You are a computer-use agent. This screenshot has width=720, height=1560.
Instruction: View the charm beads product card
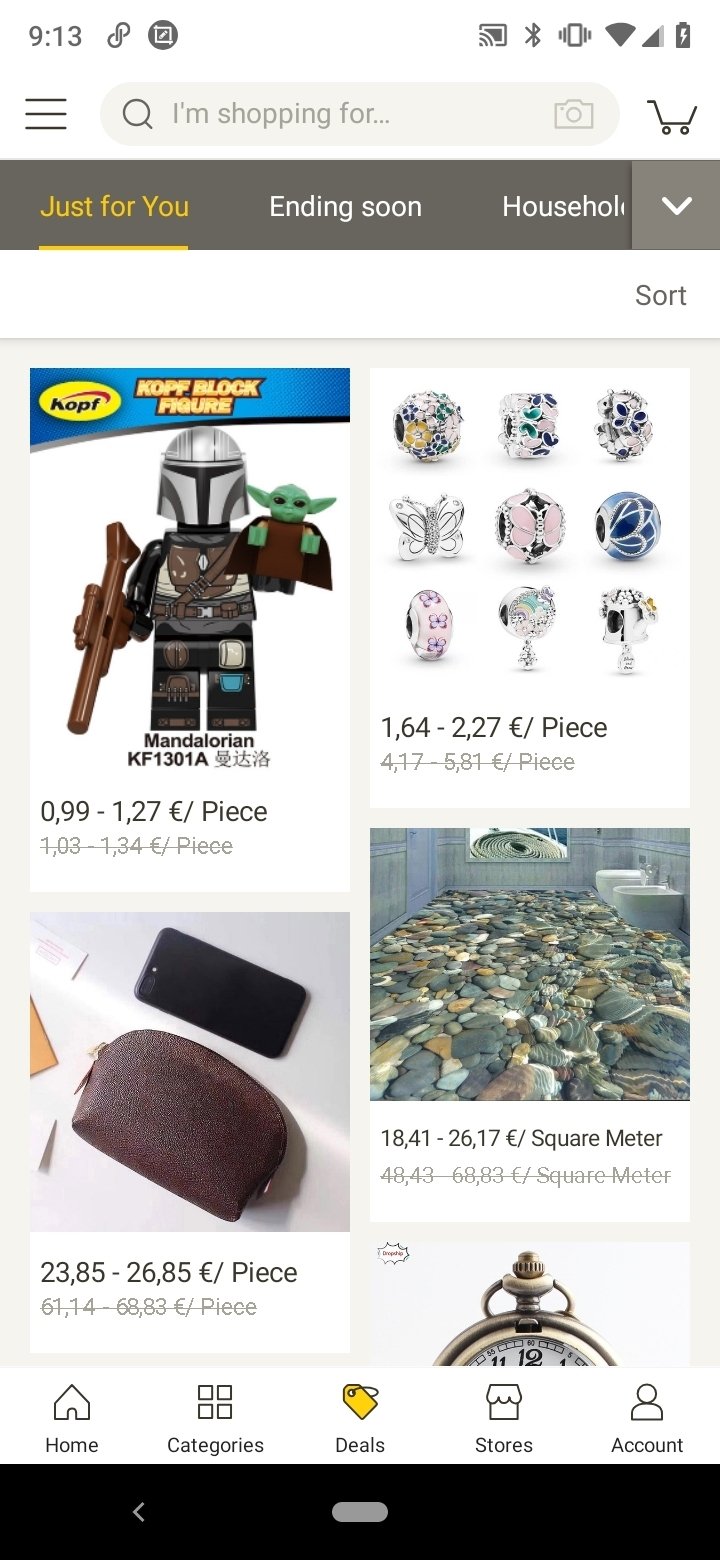530,587
